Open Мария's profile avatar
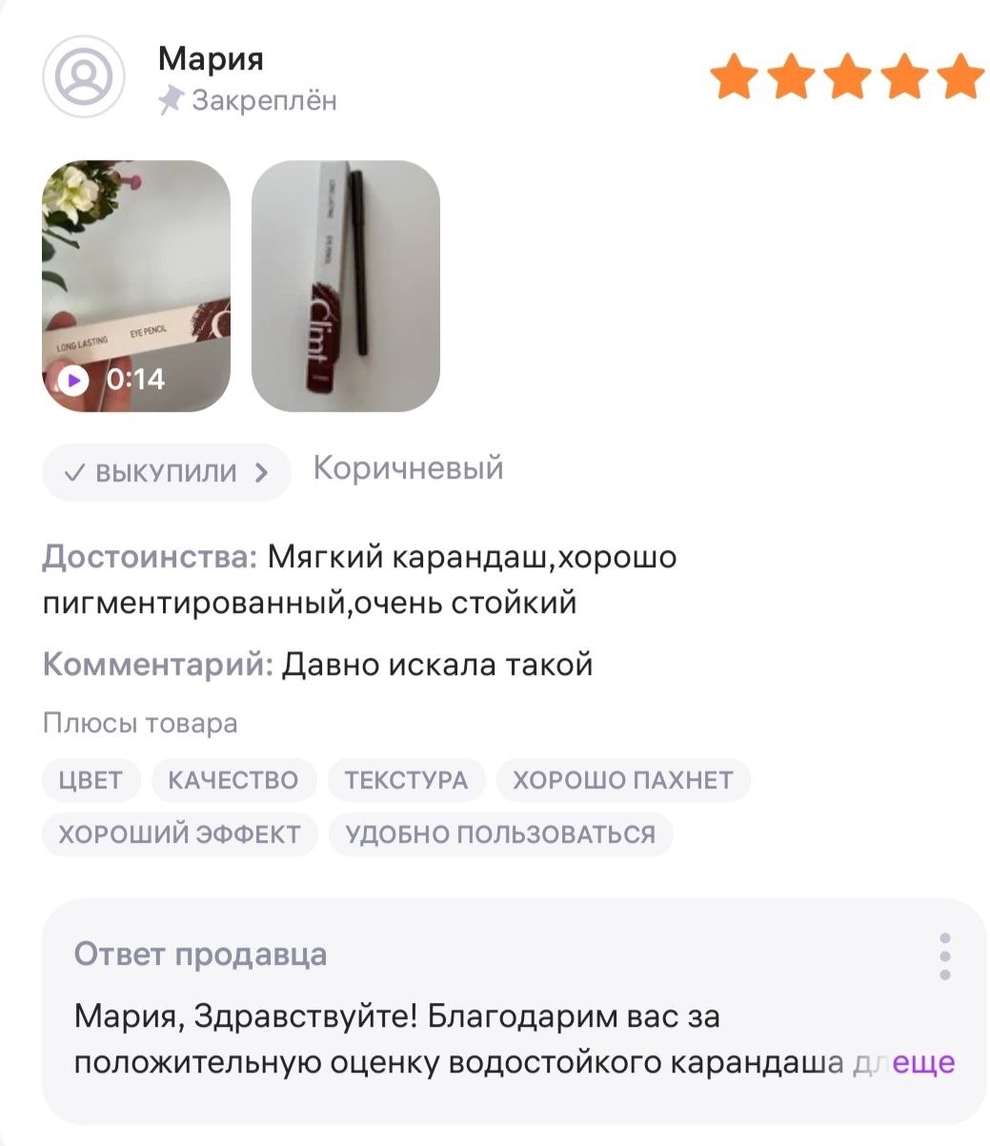 point(84,78)
